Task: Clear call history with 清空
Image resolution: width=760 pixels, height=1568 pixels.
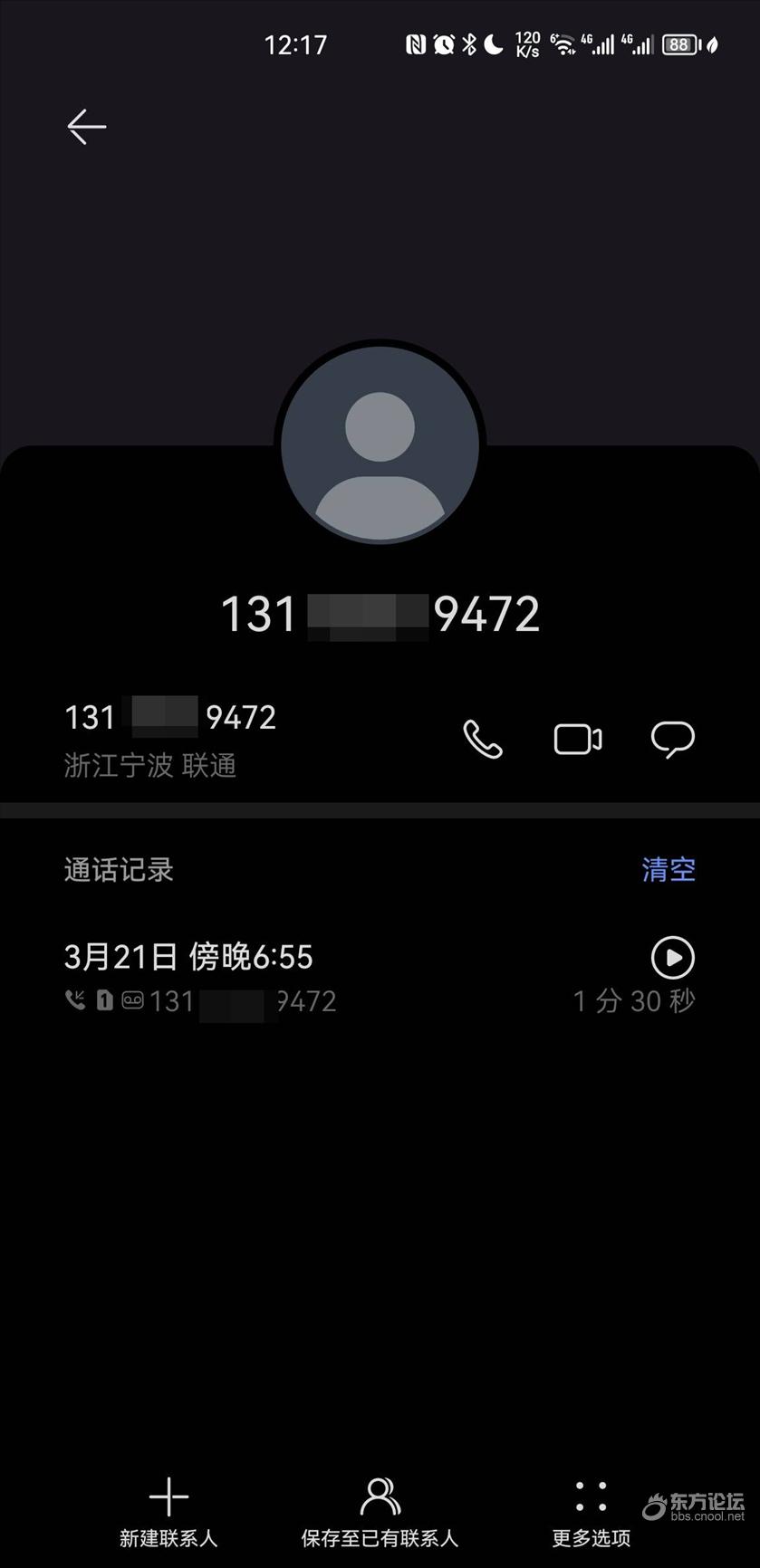Action: [x=669, y=870]
